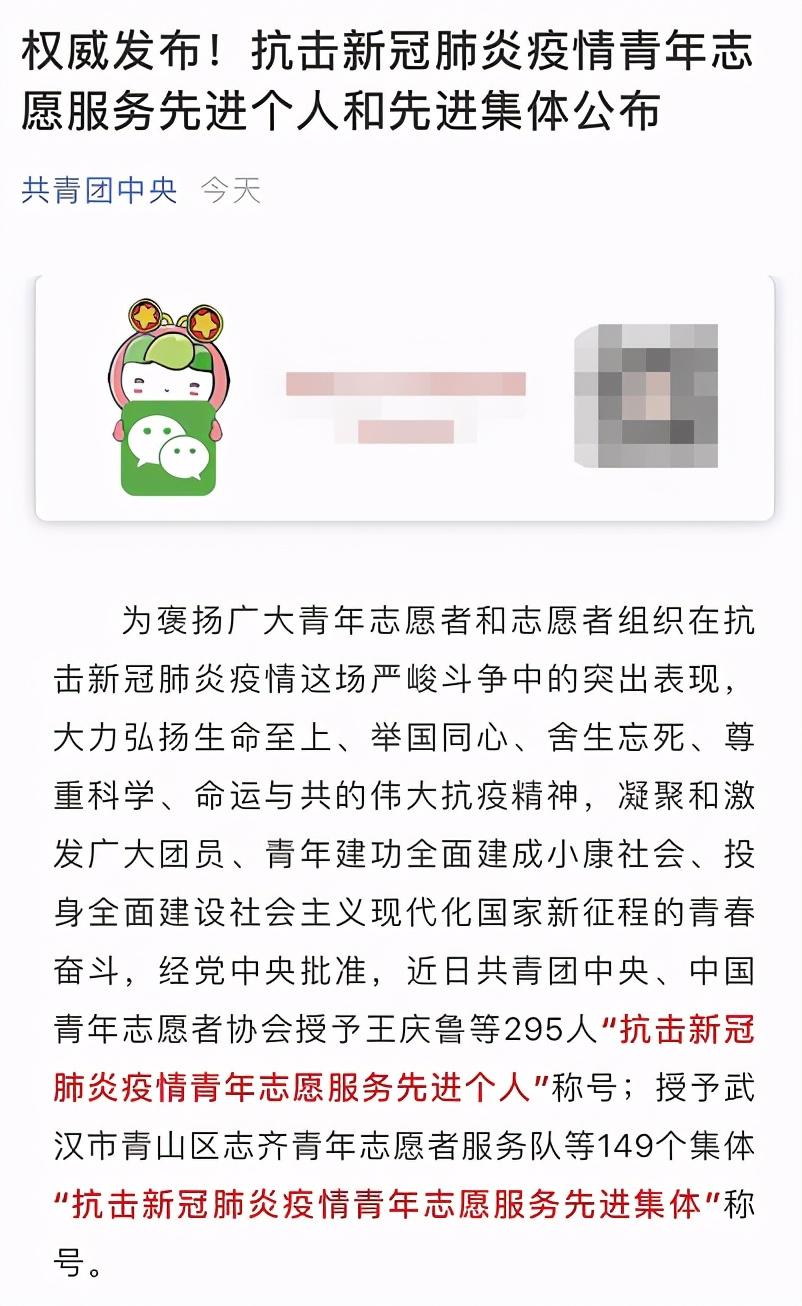Screen dimensions: 802x1306
Task: Open the 共青团中央 account link
Action: (98, 189)
